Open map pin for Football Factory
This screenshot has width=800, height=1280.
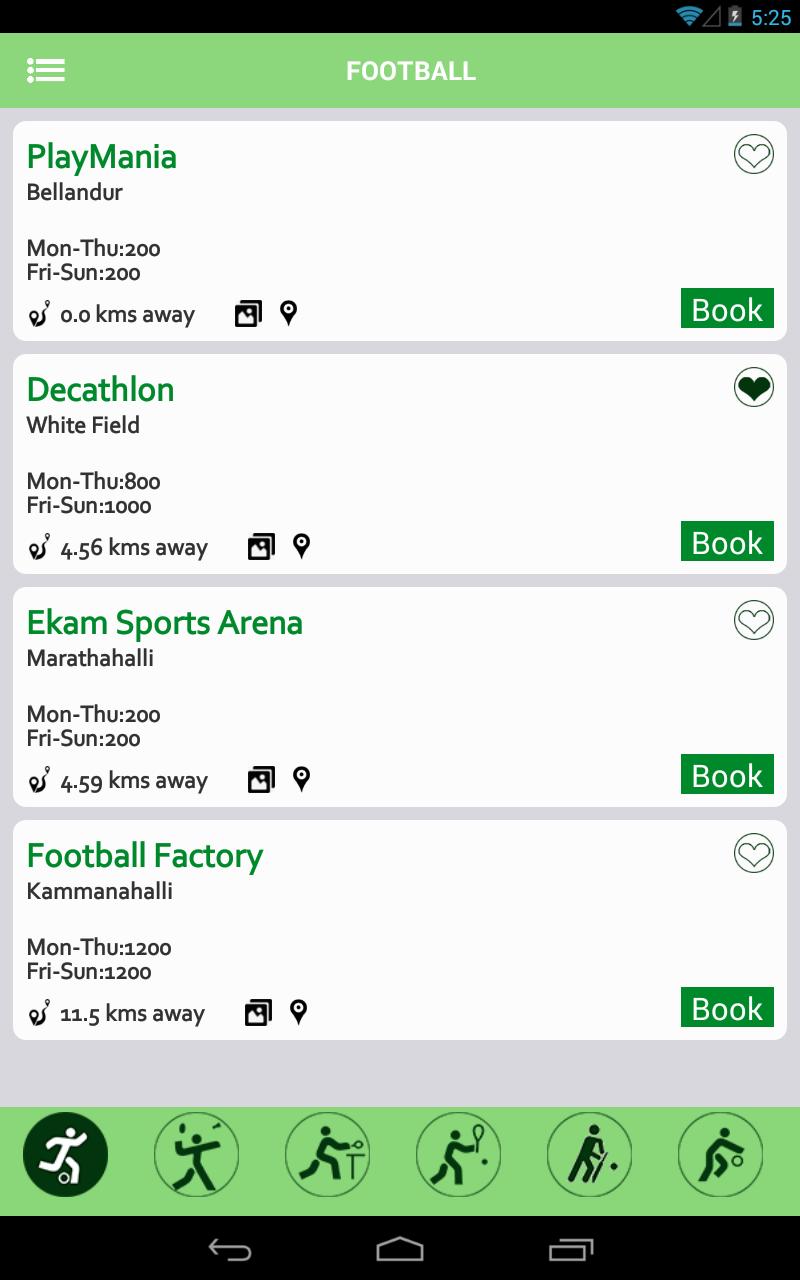pos(299,1011)
